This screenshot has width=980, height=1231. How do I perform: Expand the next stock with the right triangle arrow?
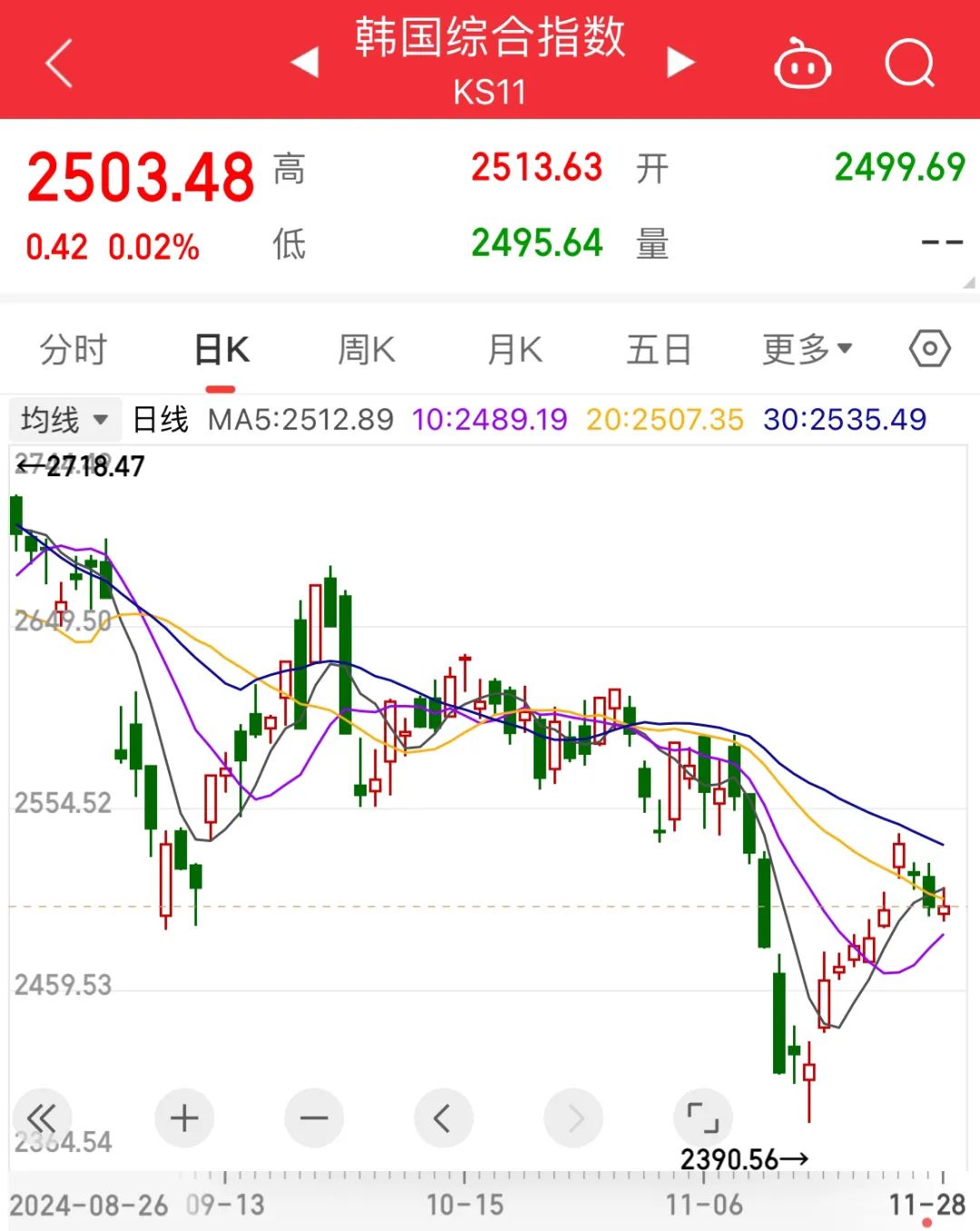tap(677, 64)
